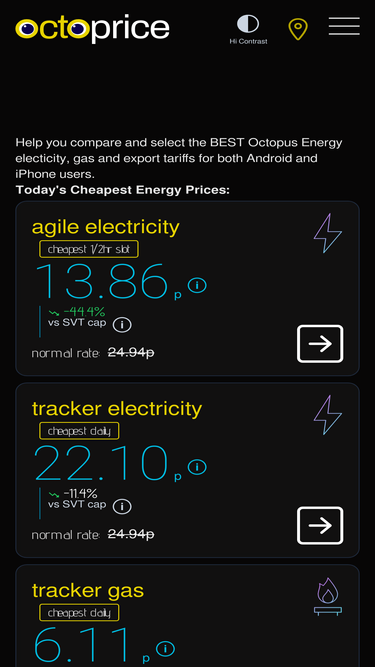Open tracker electricity details with arrow button
The width and height of the screenshot is (375, 667).
[320, 525]
